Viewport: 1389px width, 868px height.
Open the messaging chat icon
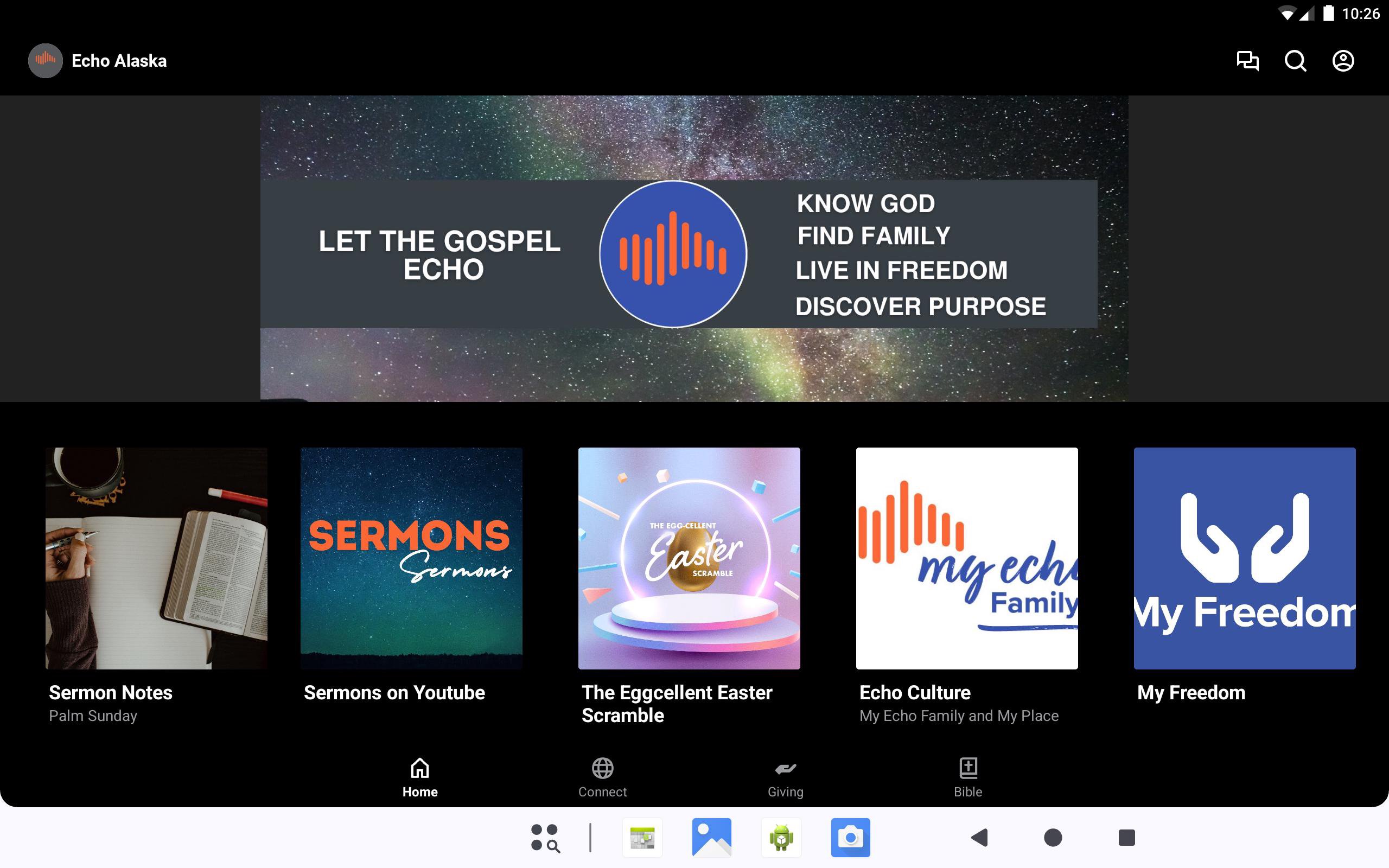click(x=1247, y=61)
